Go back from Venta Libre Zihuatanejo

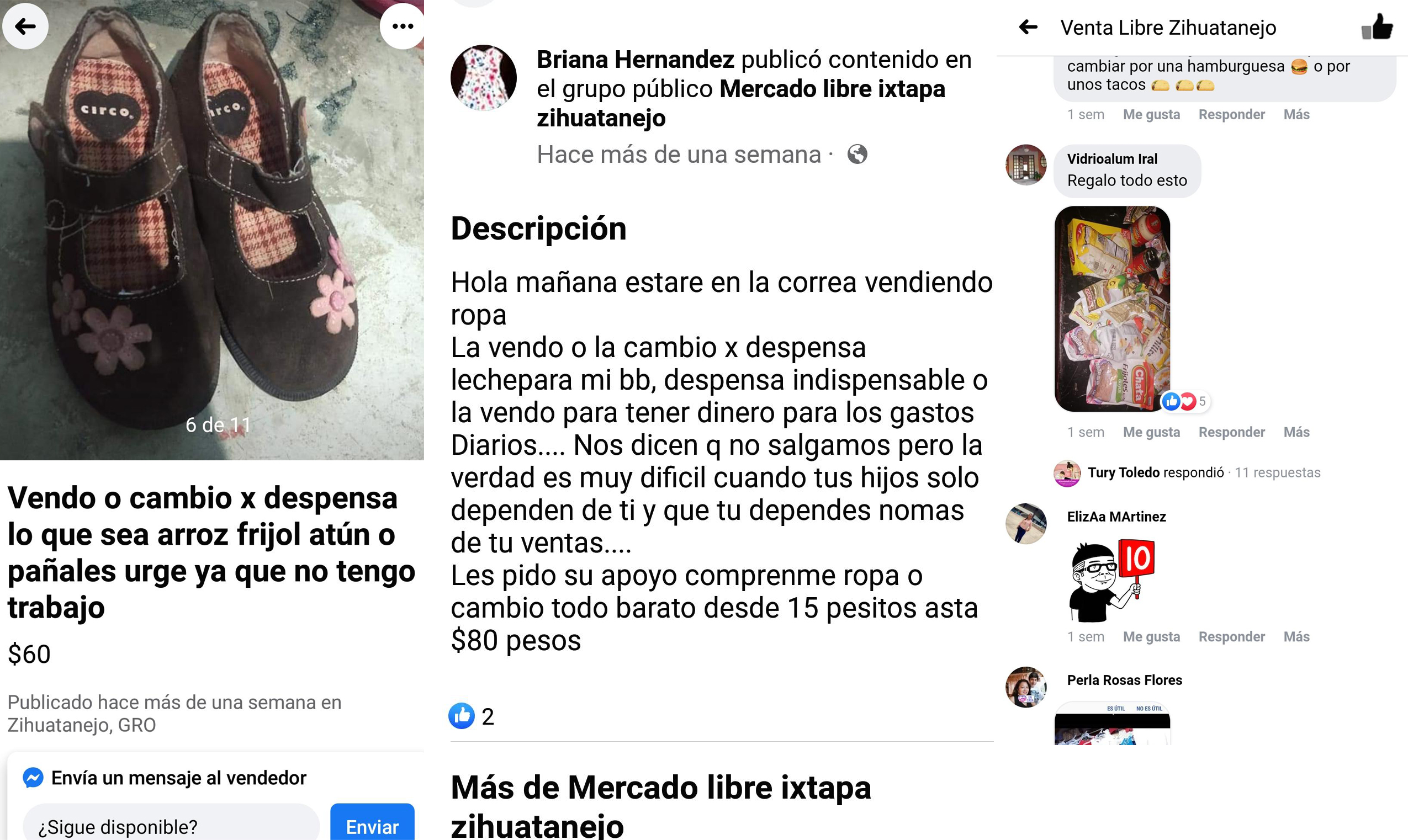[x=1028, y=26]
